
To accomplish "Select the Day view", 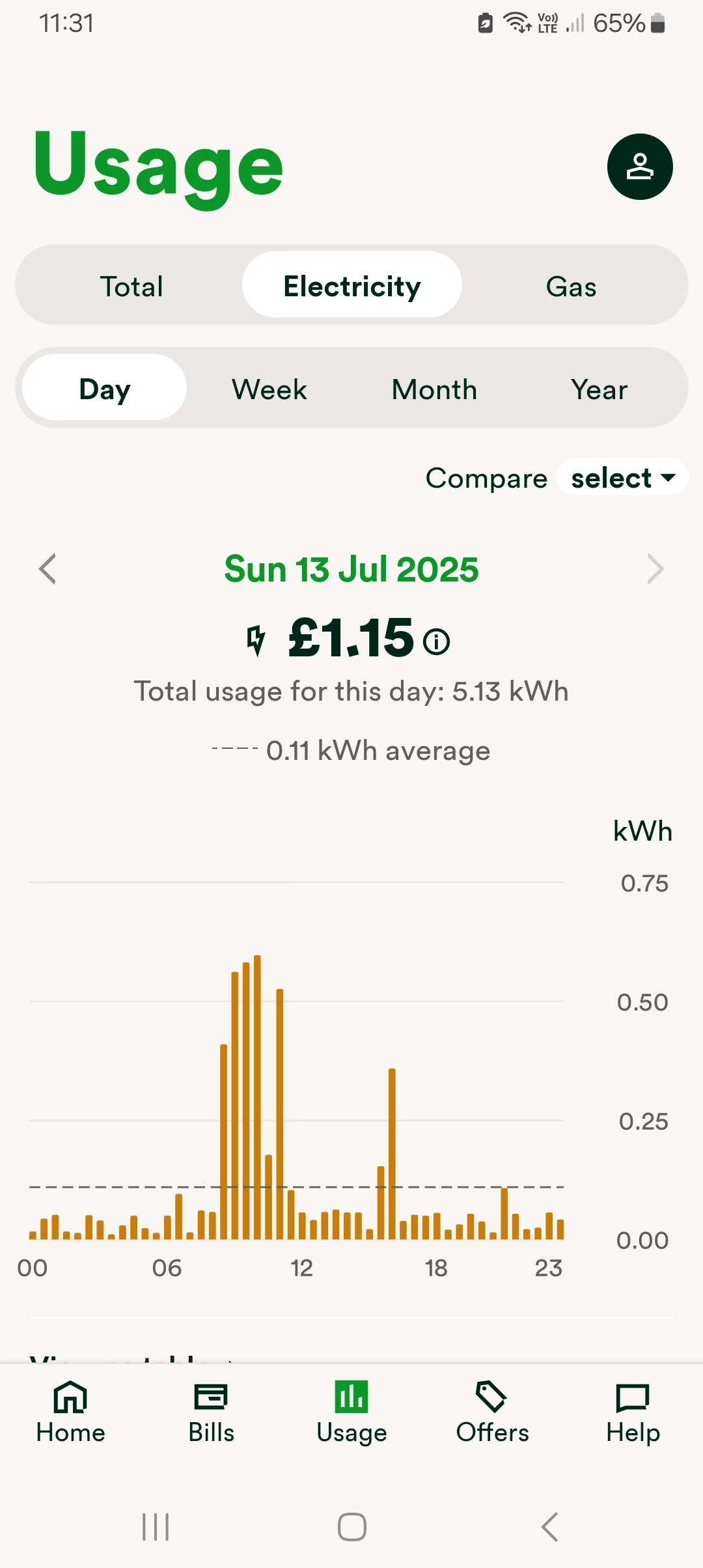I will pyautogui.click(x=105, y=389).
